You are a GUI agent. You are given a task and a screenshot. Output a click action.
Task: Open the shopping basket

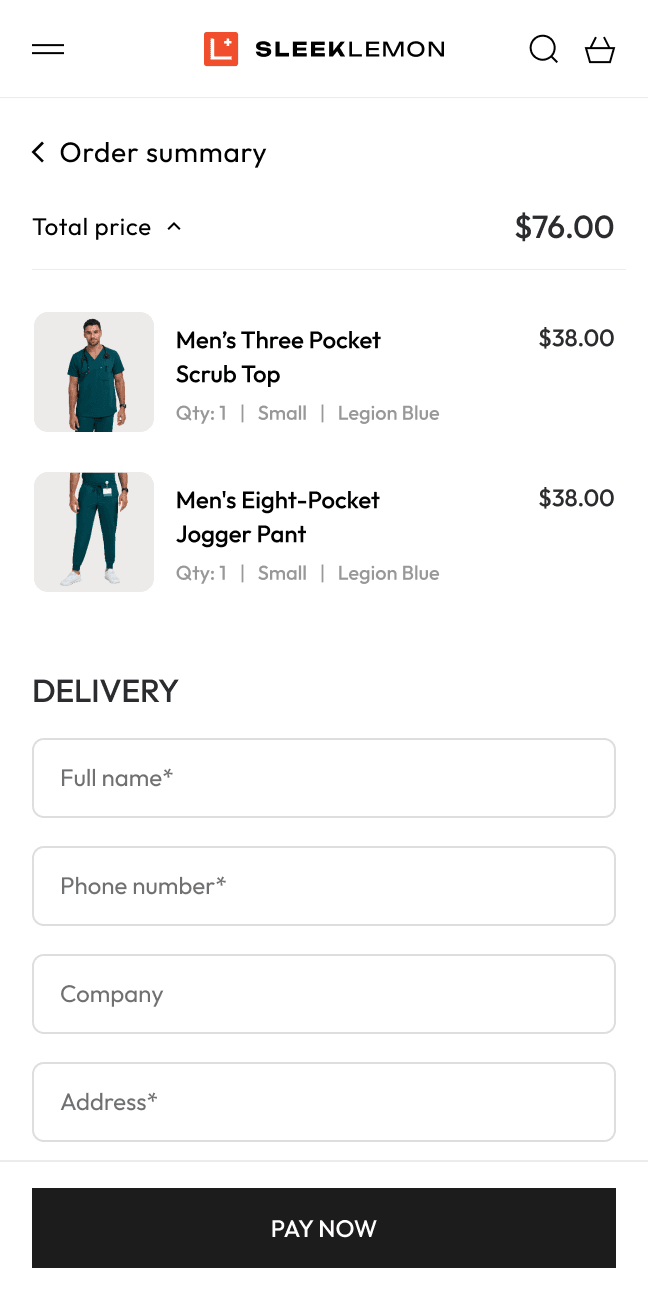coord(600,49)
